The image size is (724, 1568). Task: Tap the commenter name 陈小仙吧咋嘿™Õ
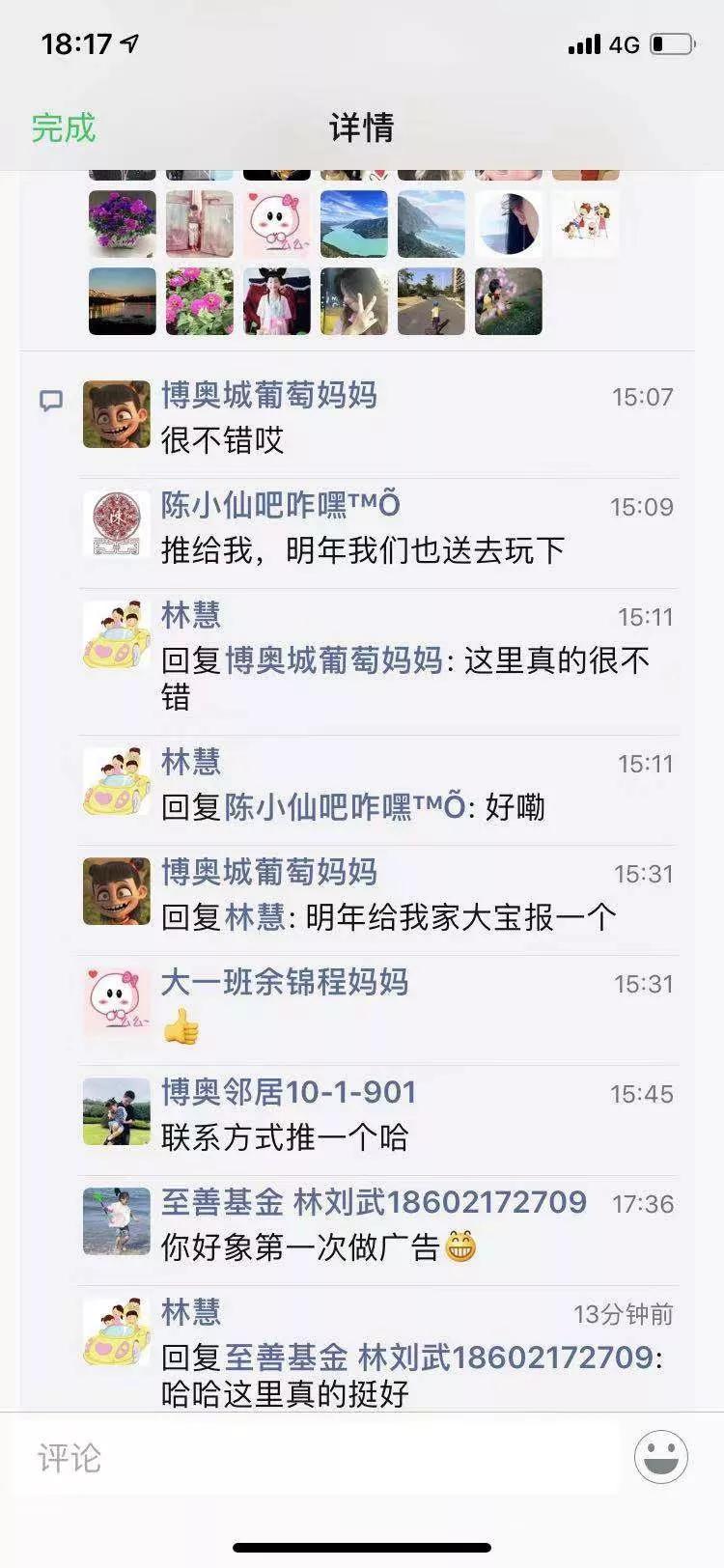[x=280, y=505]
